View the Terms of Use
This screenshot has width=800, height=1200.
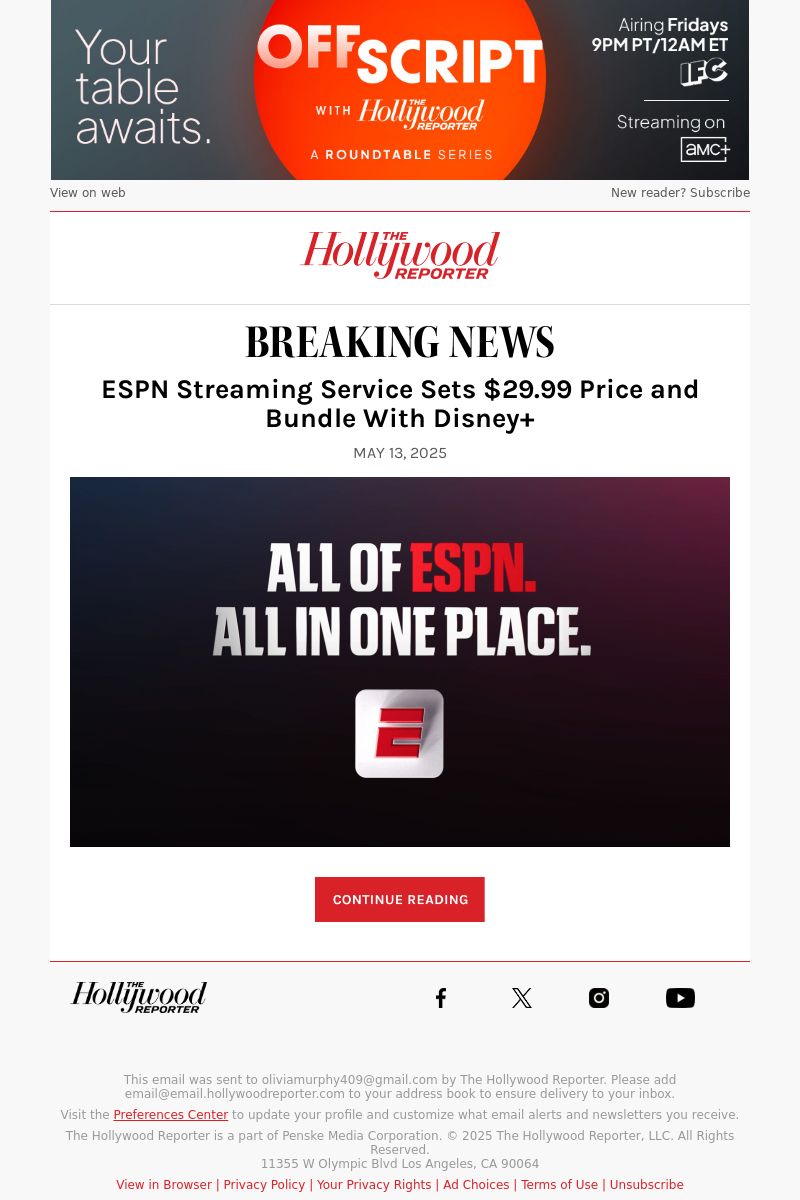point(559,1185)
